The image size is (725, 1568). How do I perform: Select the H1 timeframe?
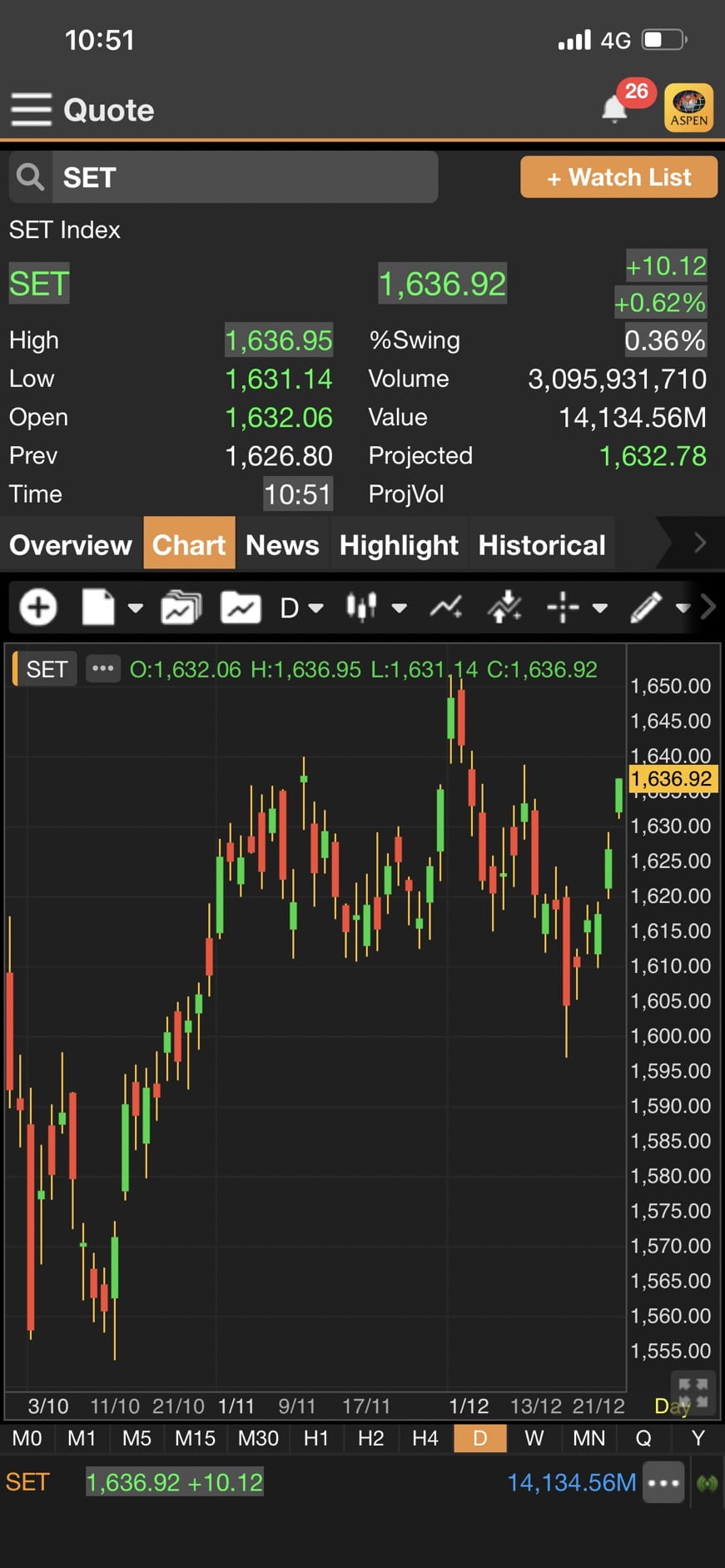(x=315, y=1438)
